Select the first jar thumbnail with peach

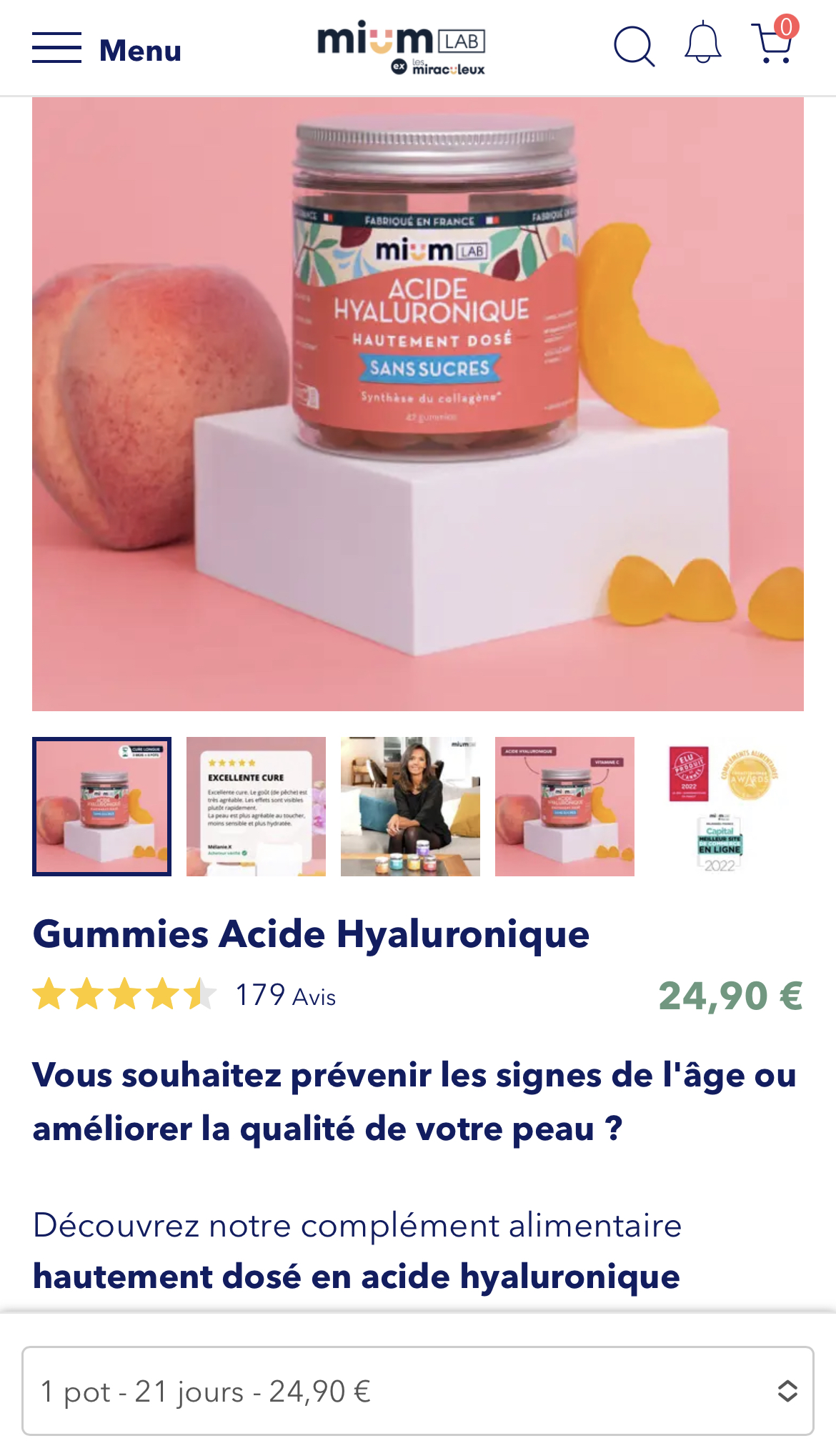(x=102, y=806)
